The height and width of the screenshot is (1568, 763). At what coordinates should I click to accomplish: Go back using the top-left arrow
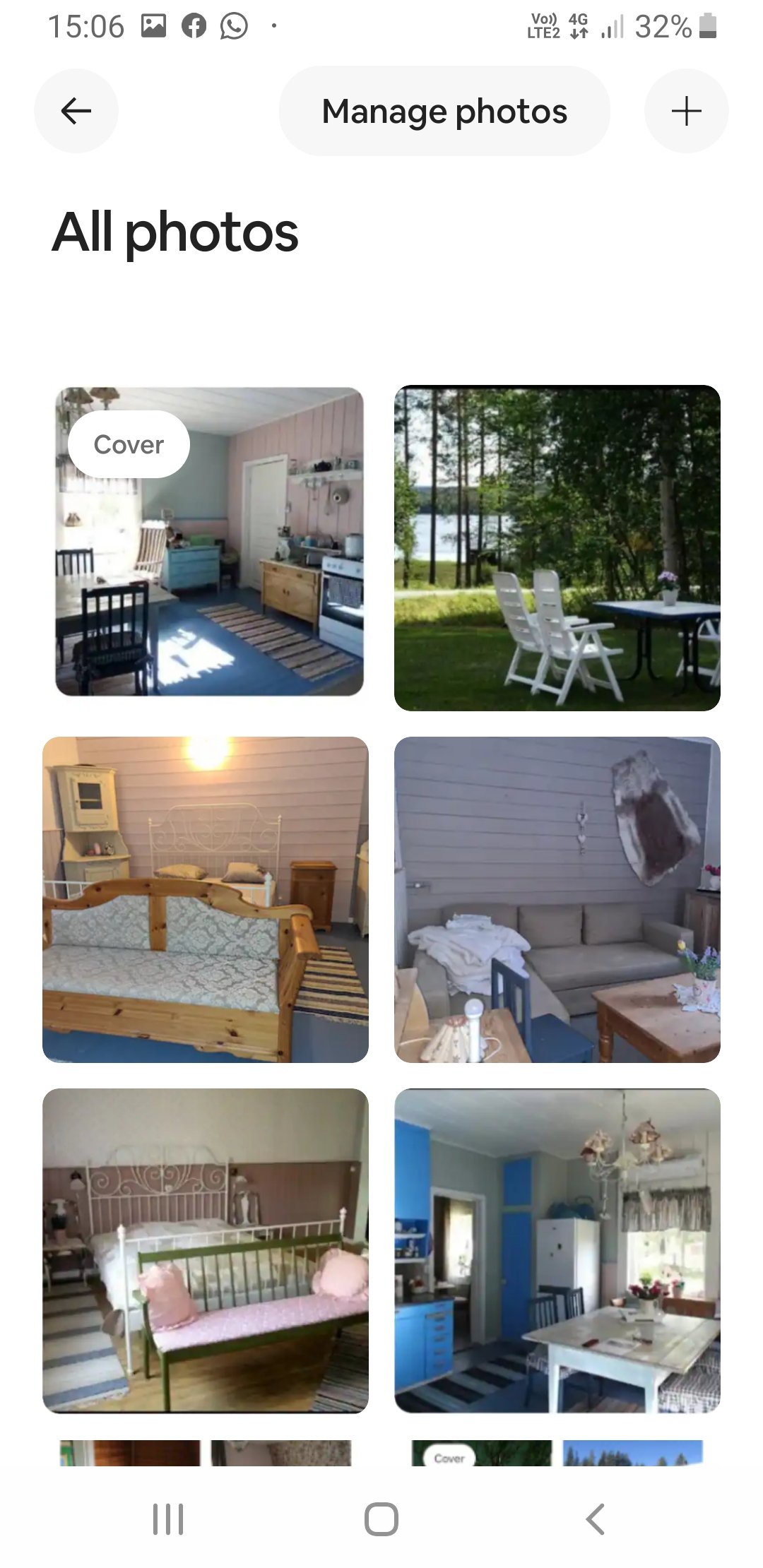coord(76,111)
